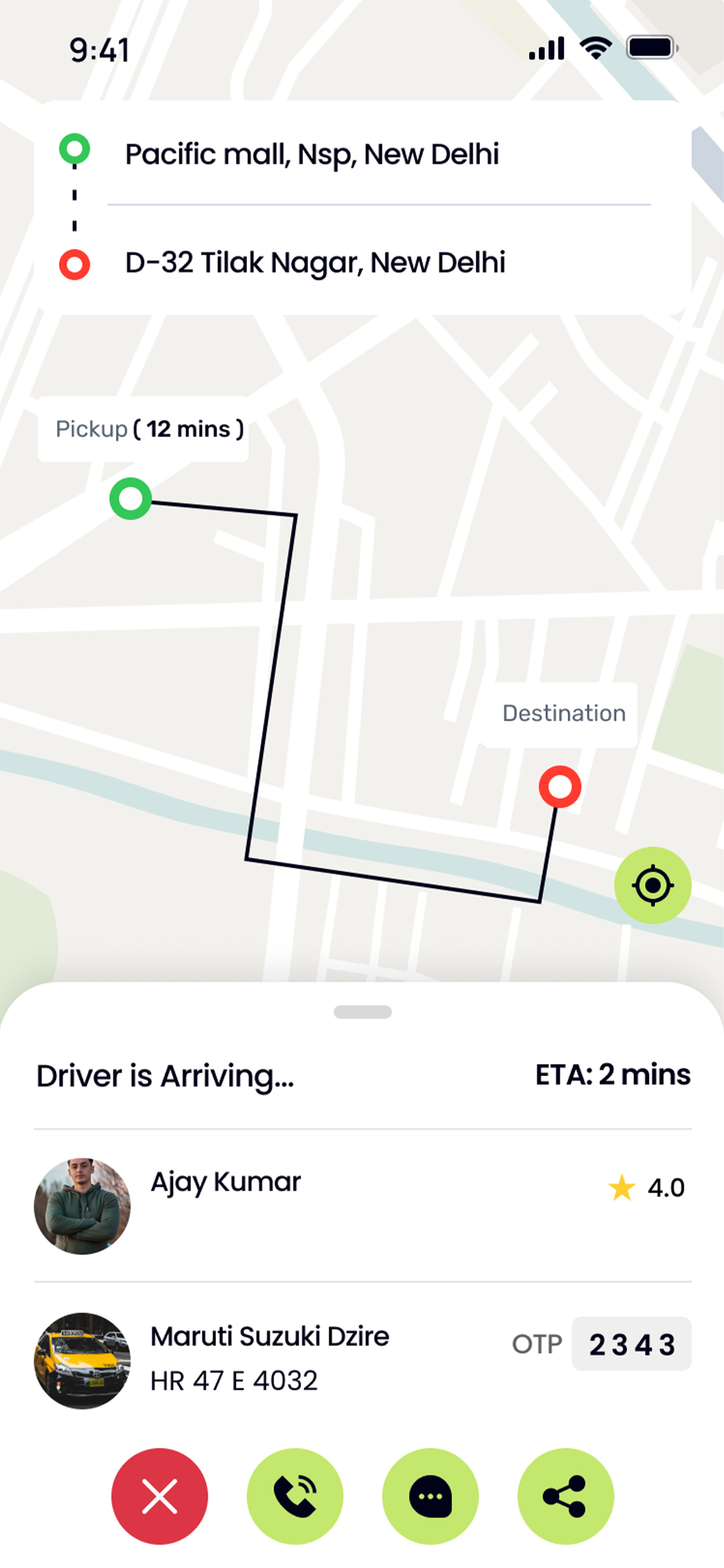Edit pickup location Pacific mall, Nsp
This screenshot has width=724, height=1568.
(x=312, y=154)
